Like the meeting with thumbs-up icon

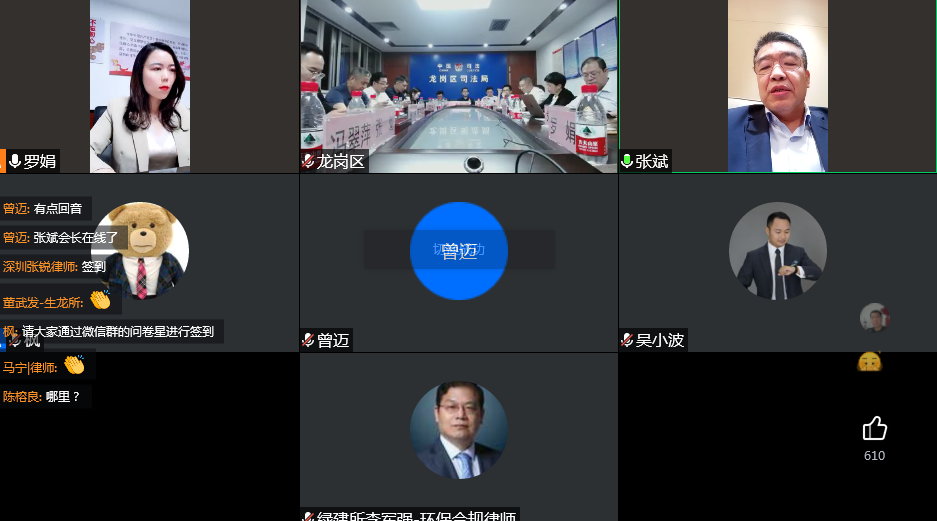pyautogui.click(x=875, y=429)
